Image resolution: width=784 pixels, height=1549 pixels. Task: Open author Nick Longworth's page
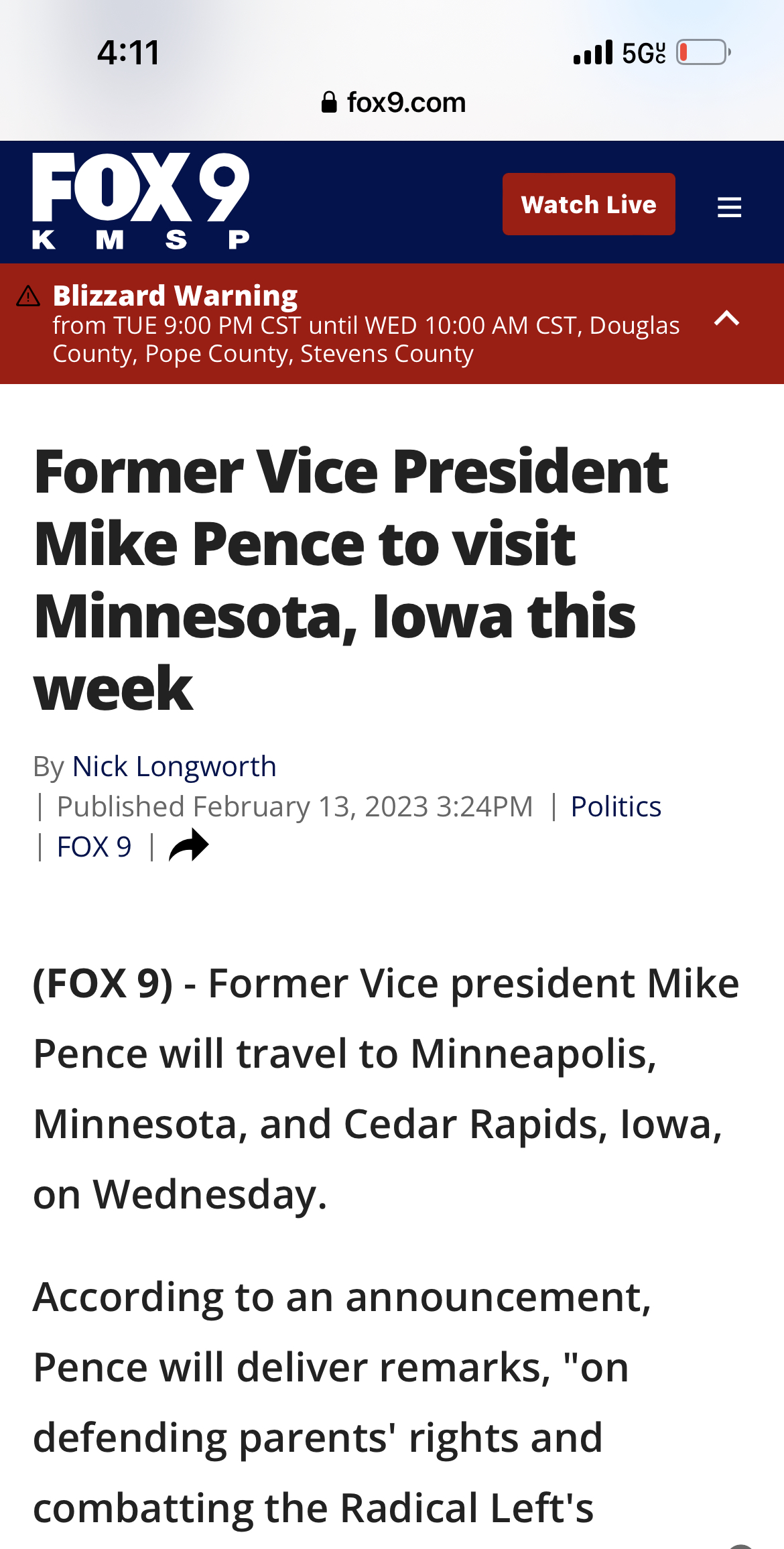tap(174, 767)
